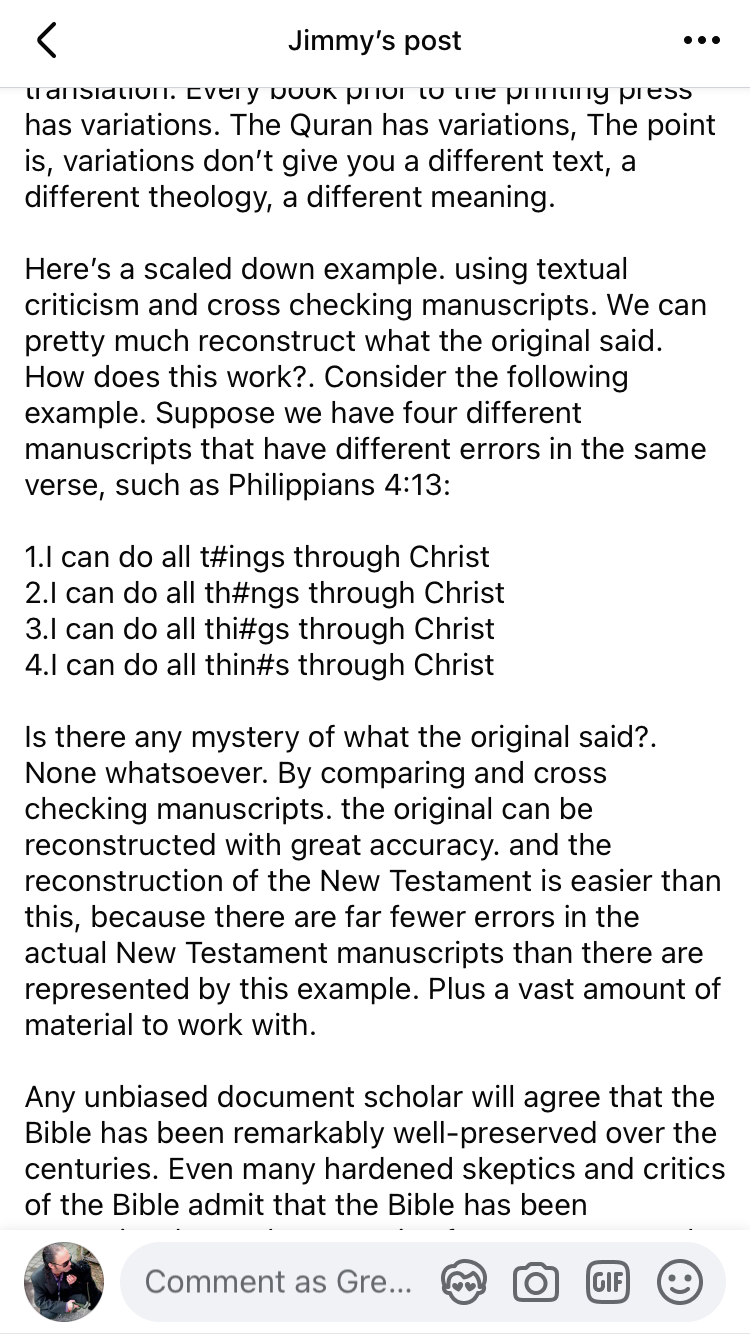Open the GIF picker
The height and width of the screenshot is (1334, 750).
click(x=608, y=1282)
